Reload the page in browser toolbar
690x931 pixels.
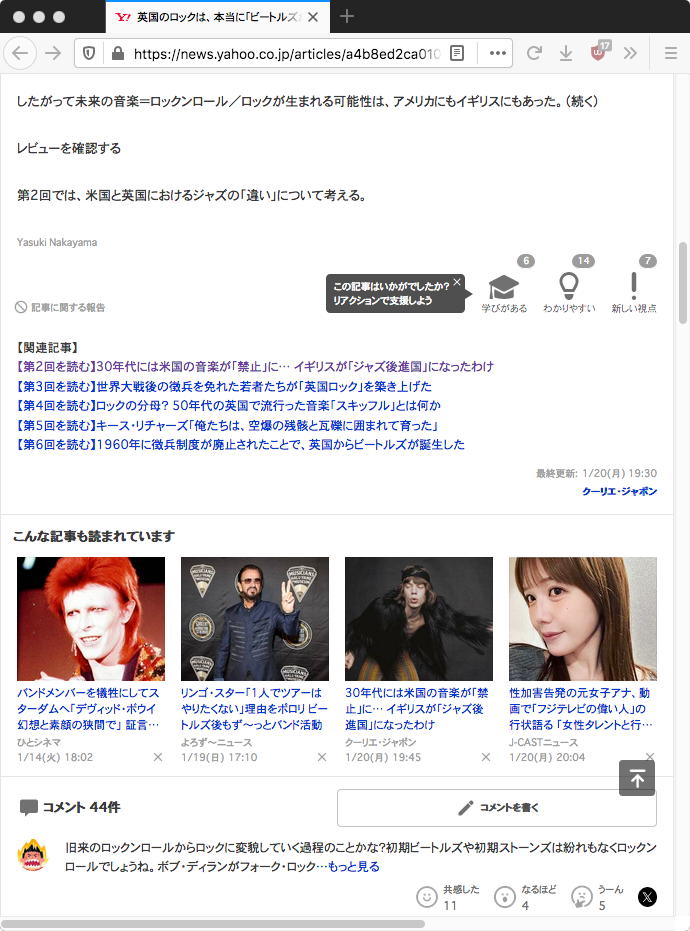pos(534,54)
